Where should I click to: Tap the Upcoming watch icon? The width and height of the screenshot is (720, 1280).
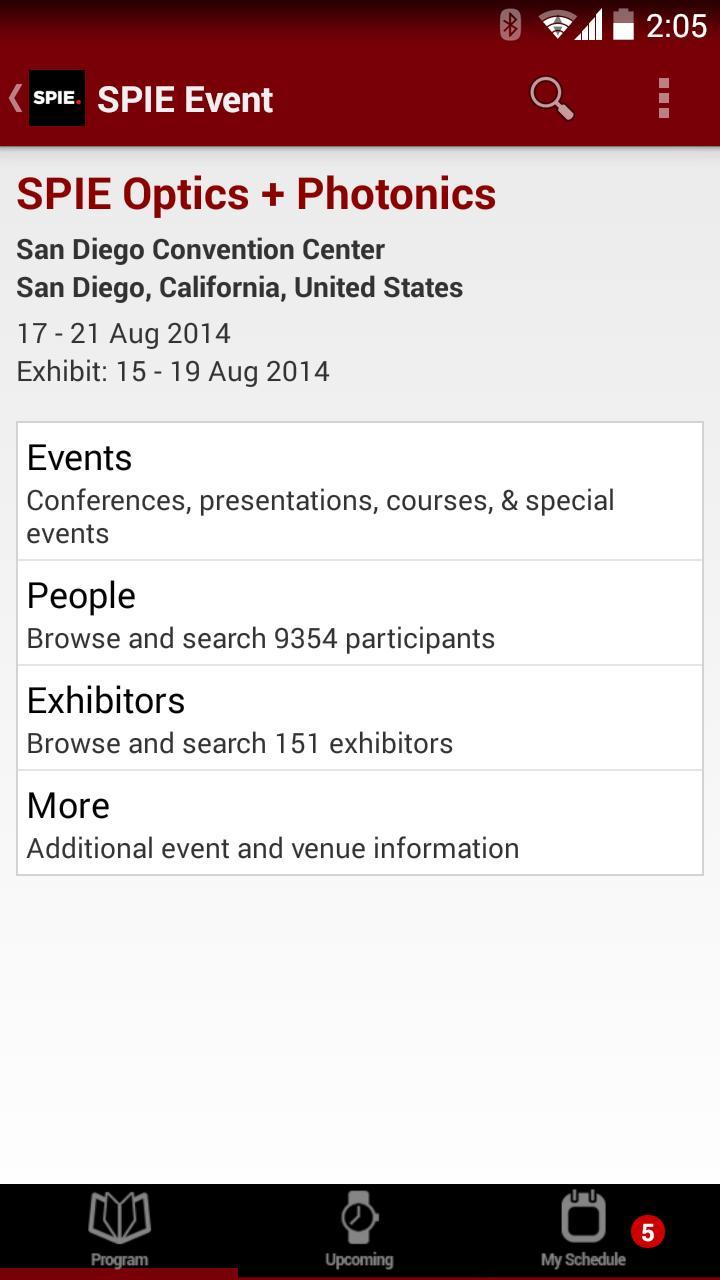click(x=359, y=1218)
